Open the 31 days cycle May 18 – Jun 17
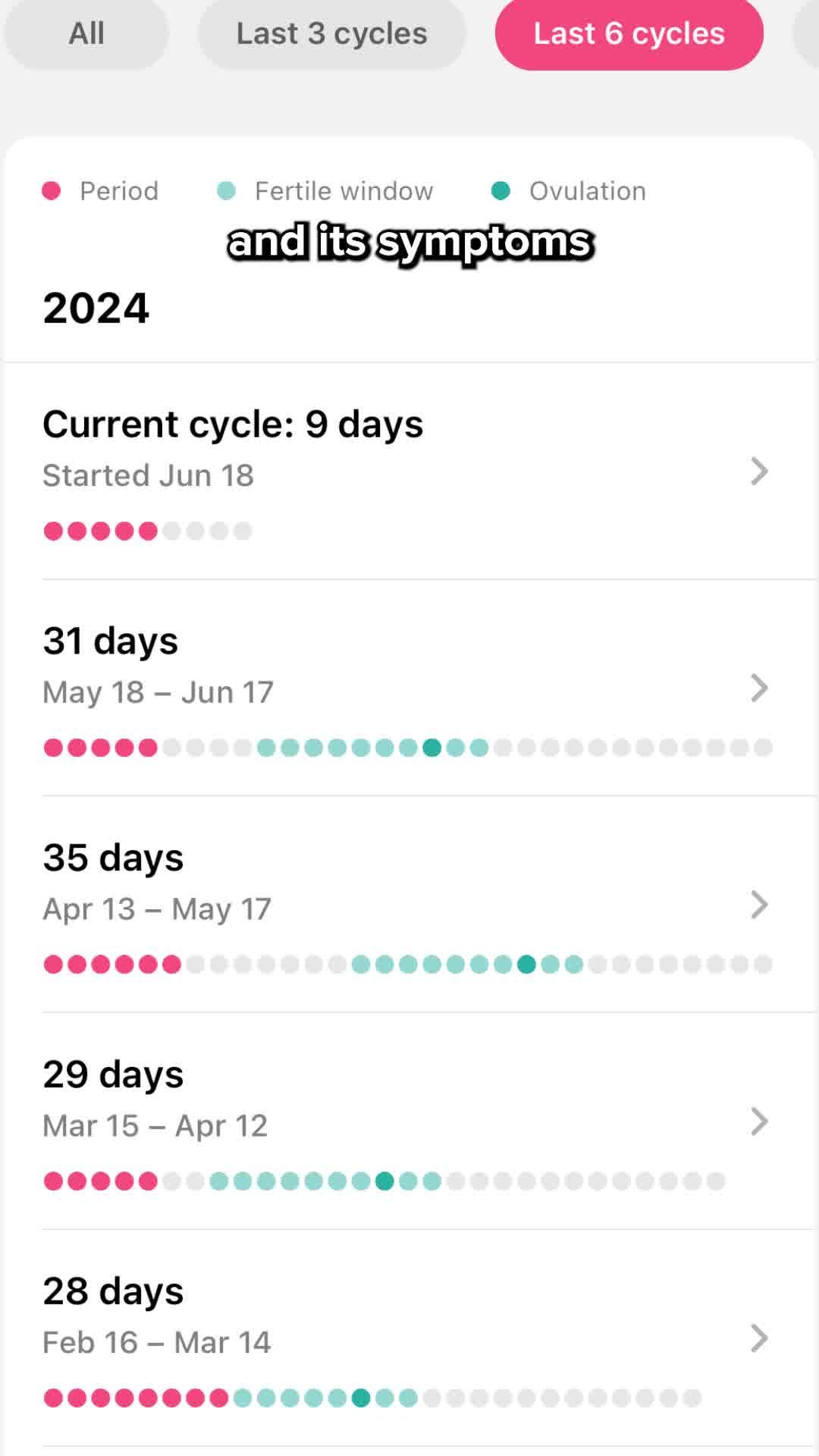The width and height of the screenshot is (819, 1456). tap(409, 688)
